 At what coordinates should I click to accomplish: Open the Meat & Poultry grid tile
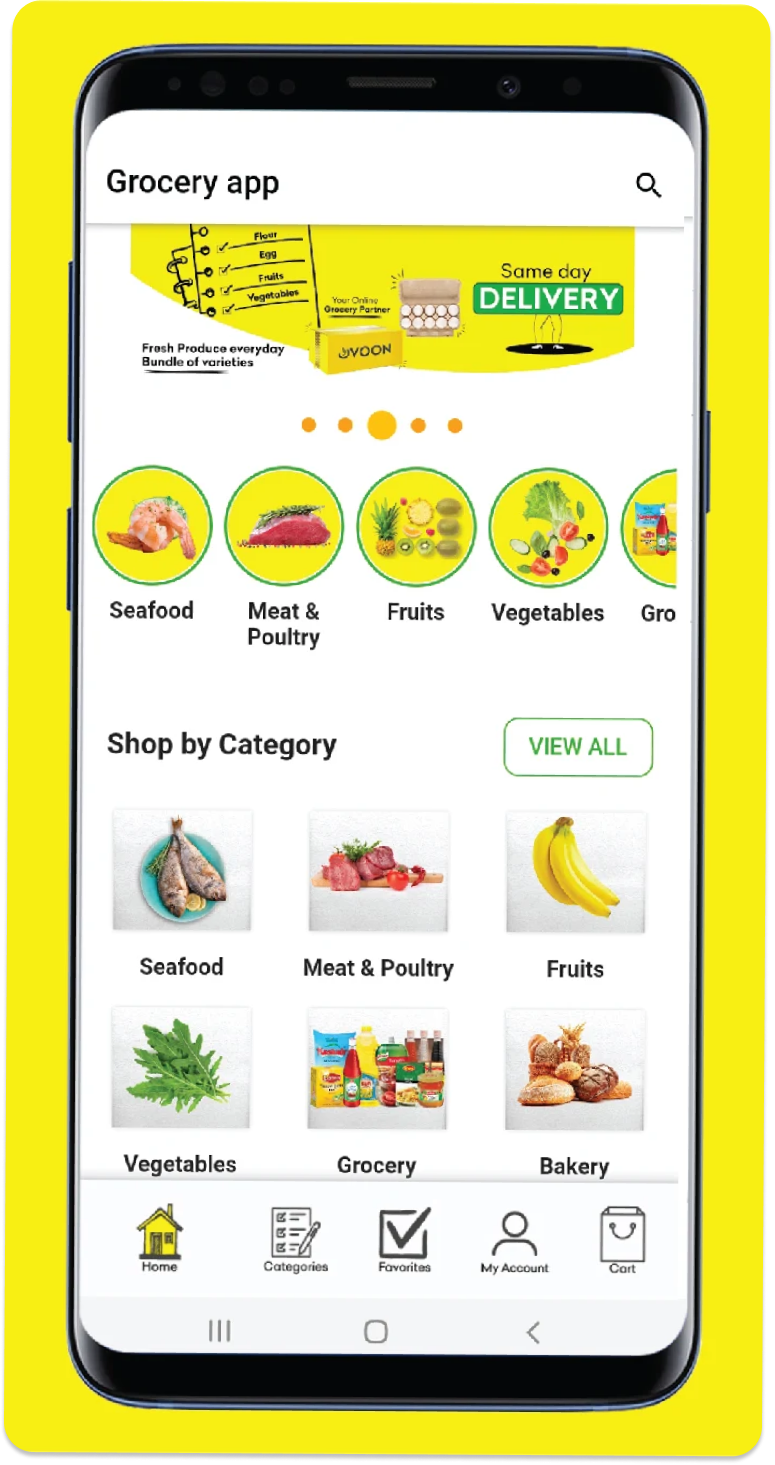[x=378, y=871]
